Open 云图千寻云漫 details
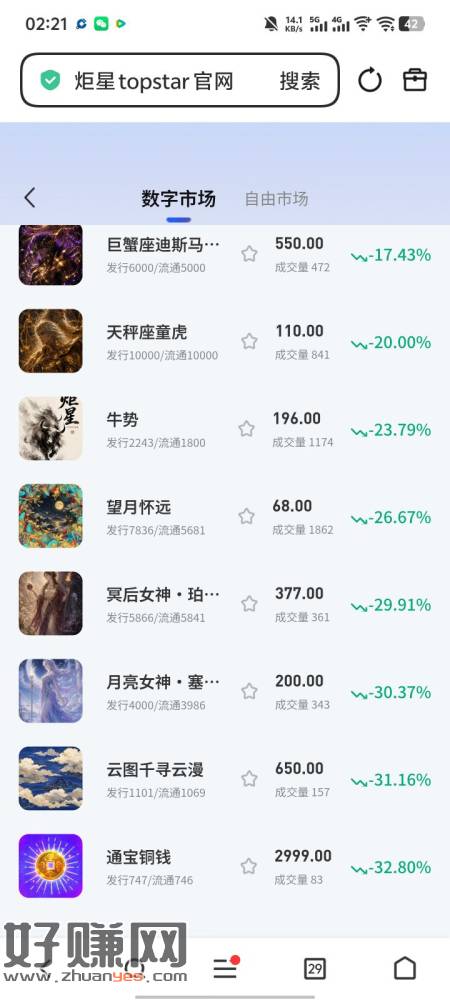Viewport: 450px width, 1000px height. [x=225, y=778]
